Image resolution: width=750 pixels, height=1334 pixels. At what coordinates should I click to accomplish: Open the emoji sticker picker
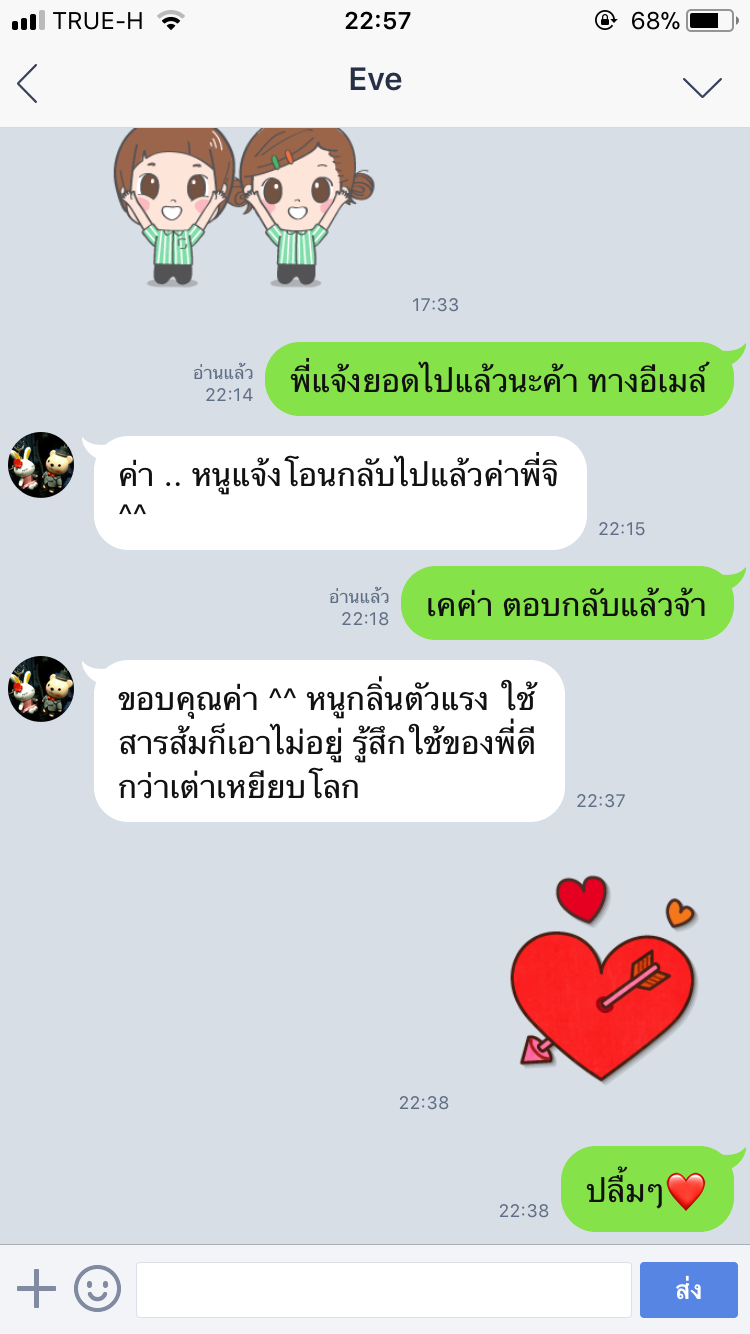point(97,1288)
